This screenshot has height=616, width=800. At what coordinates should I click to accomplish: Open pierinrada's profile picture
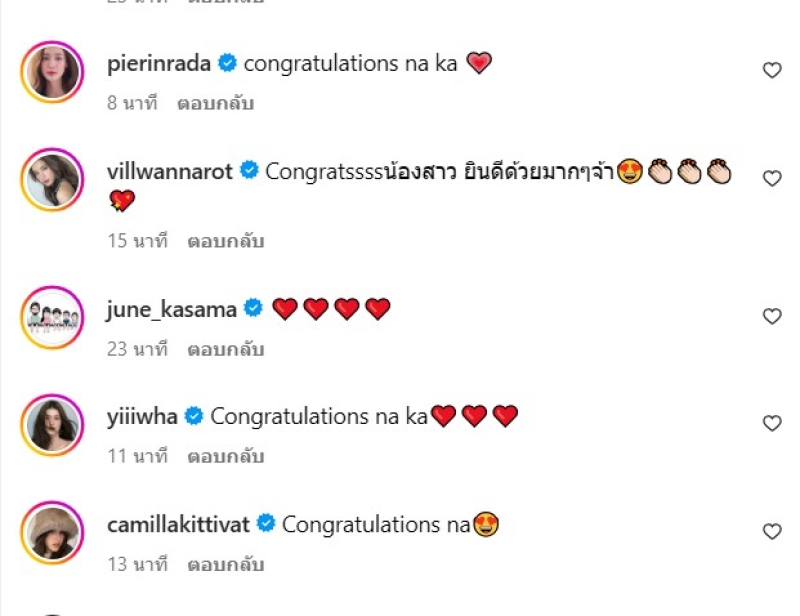[52, 72]
